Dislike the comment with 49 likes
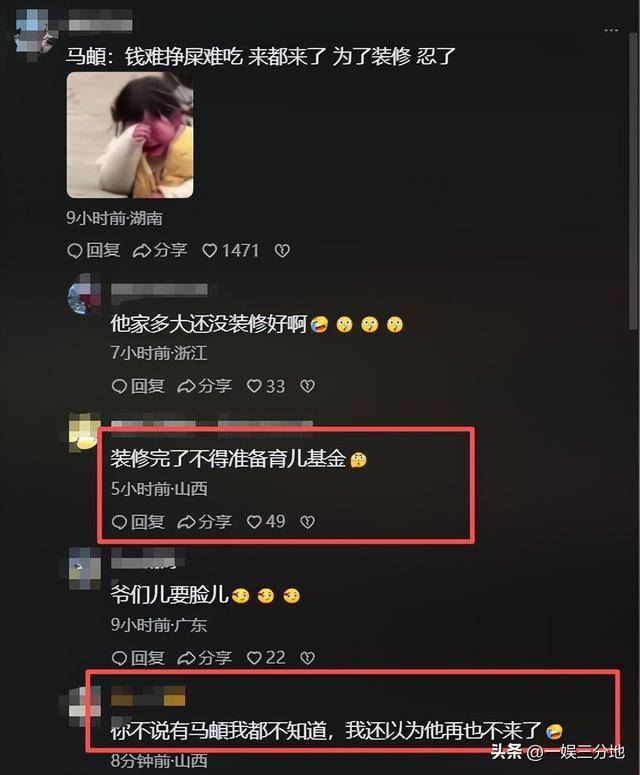 (307, 522)
